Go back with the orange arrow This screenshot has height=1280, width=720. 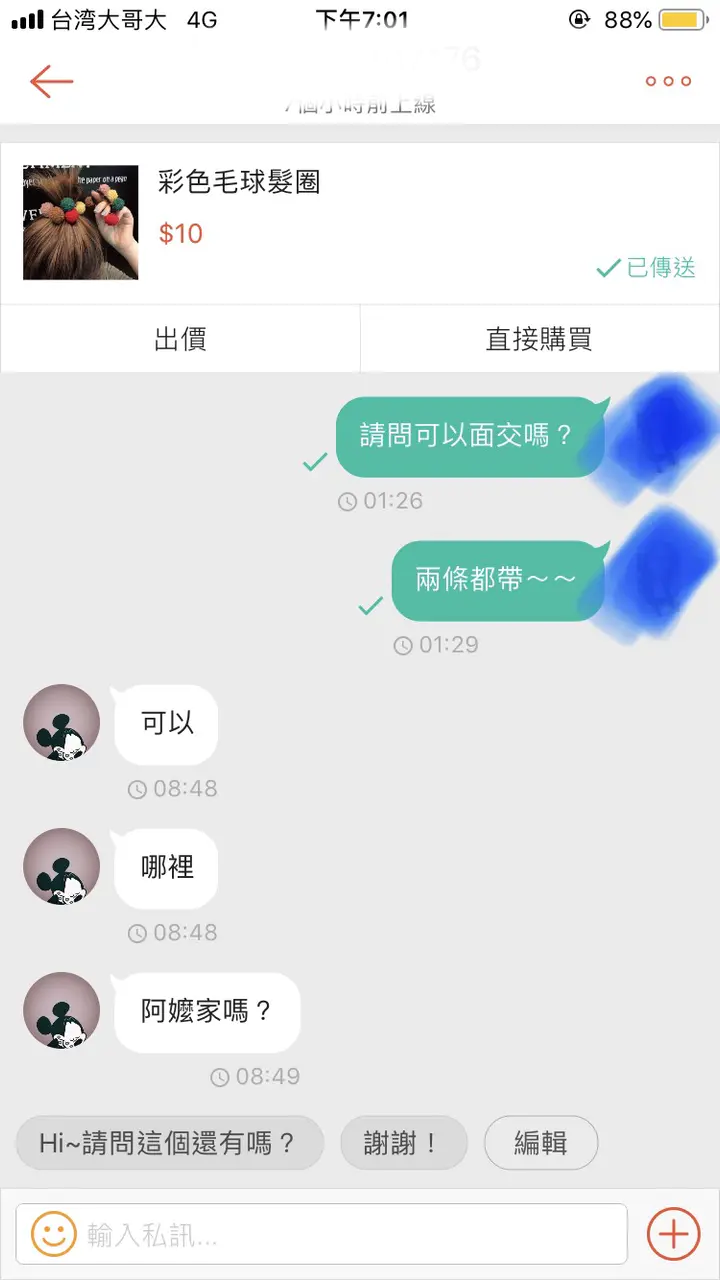[x=51, y=81]
